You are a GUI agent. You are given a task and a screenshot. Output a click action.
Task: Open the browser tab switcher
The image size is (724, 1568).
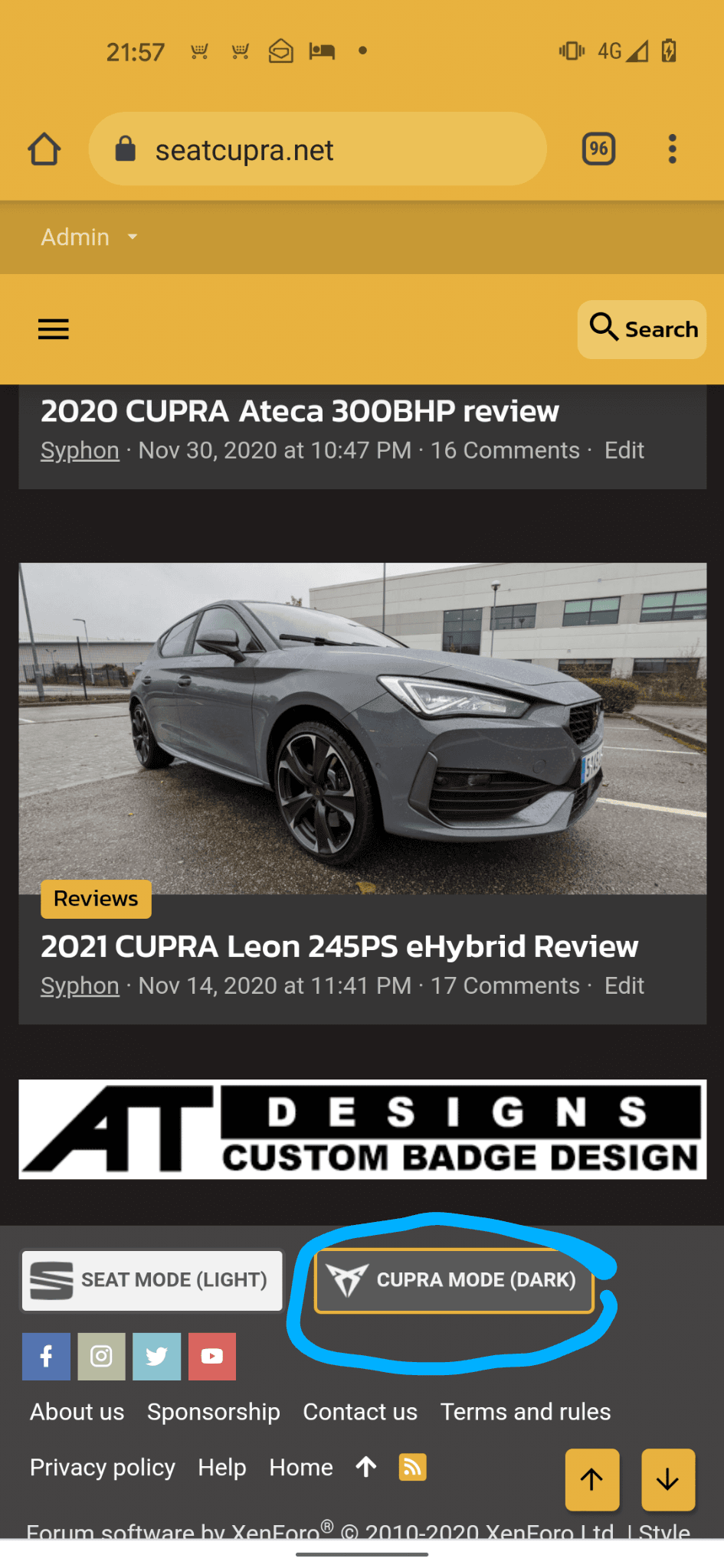click(x=598, y=149)
